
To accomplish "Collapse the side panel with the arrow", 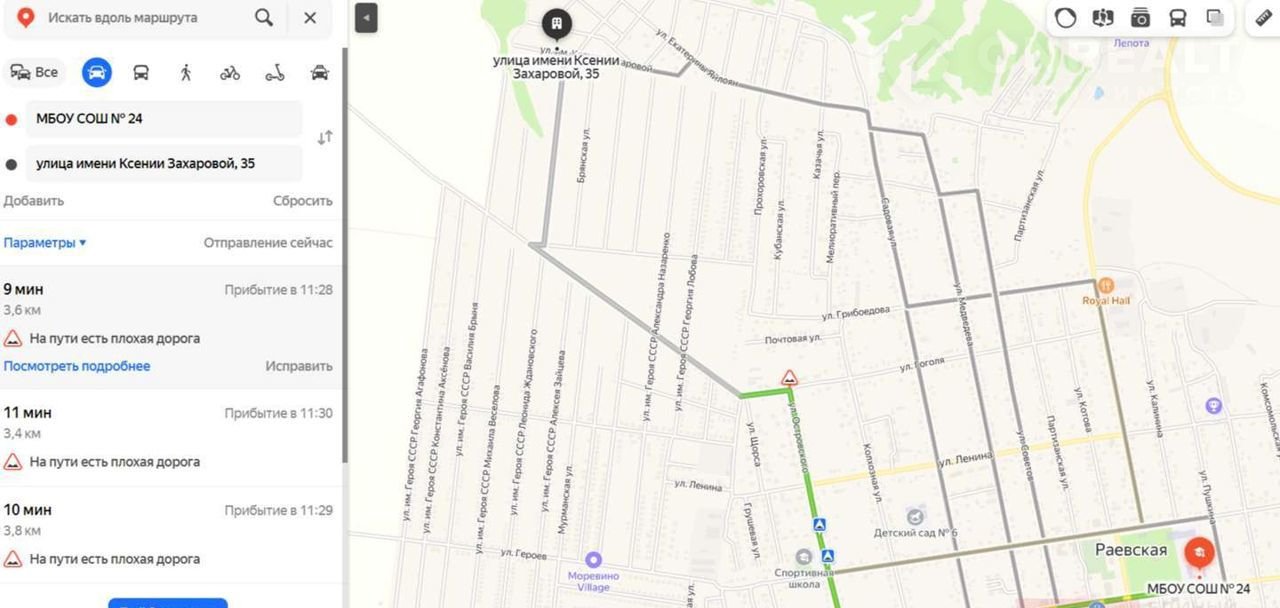I will (366, 18).
